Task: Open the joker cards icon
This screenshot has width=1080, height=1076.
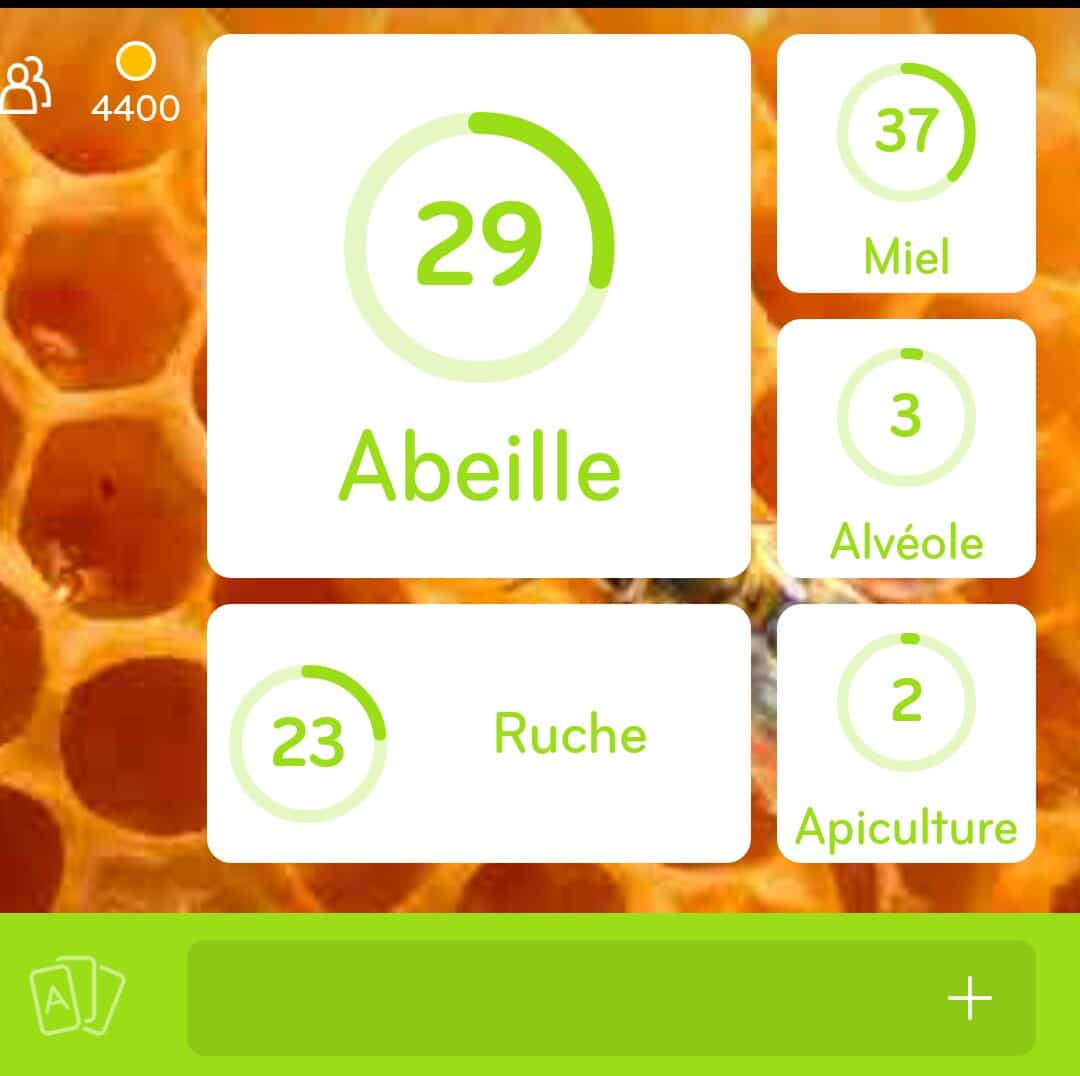Action: (77, 996)
